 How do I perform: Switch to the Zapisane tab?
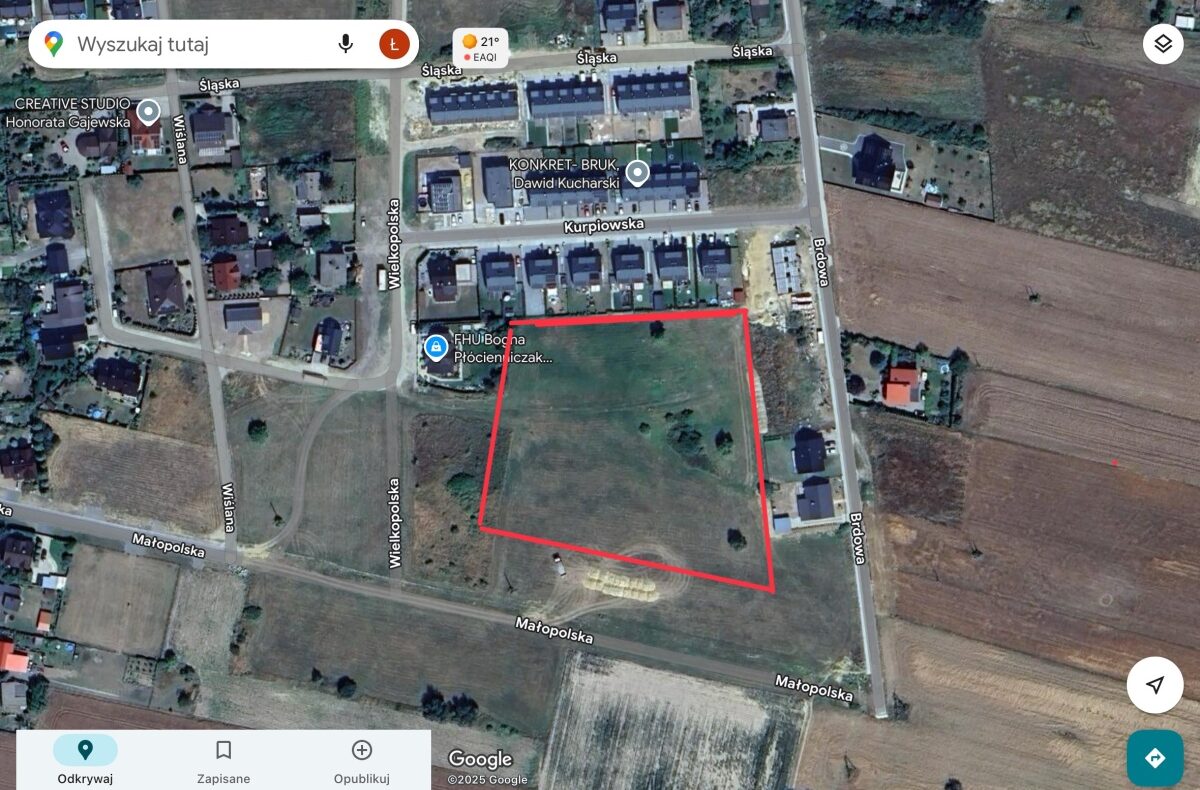point(223,760)
